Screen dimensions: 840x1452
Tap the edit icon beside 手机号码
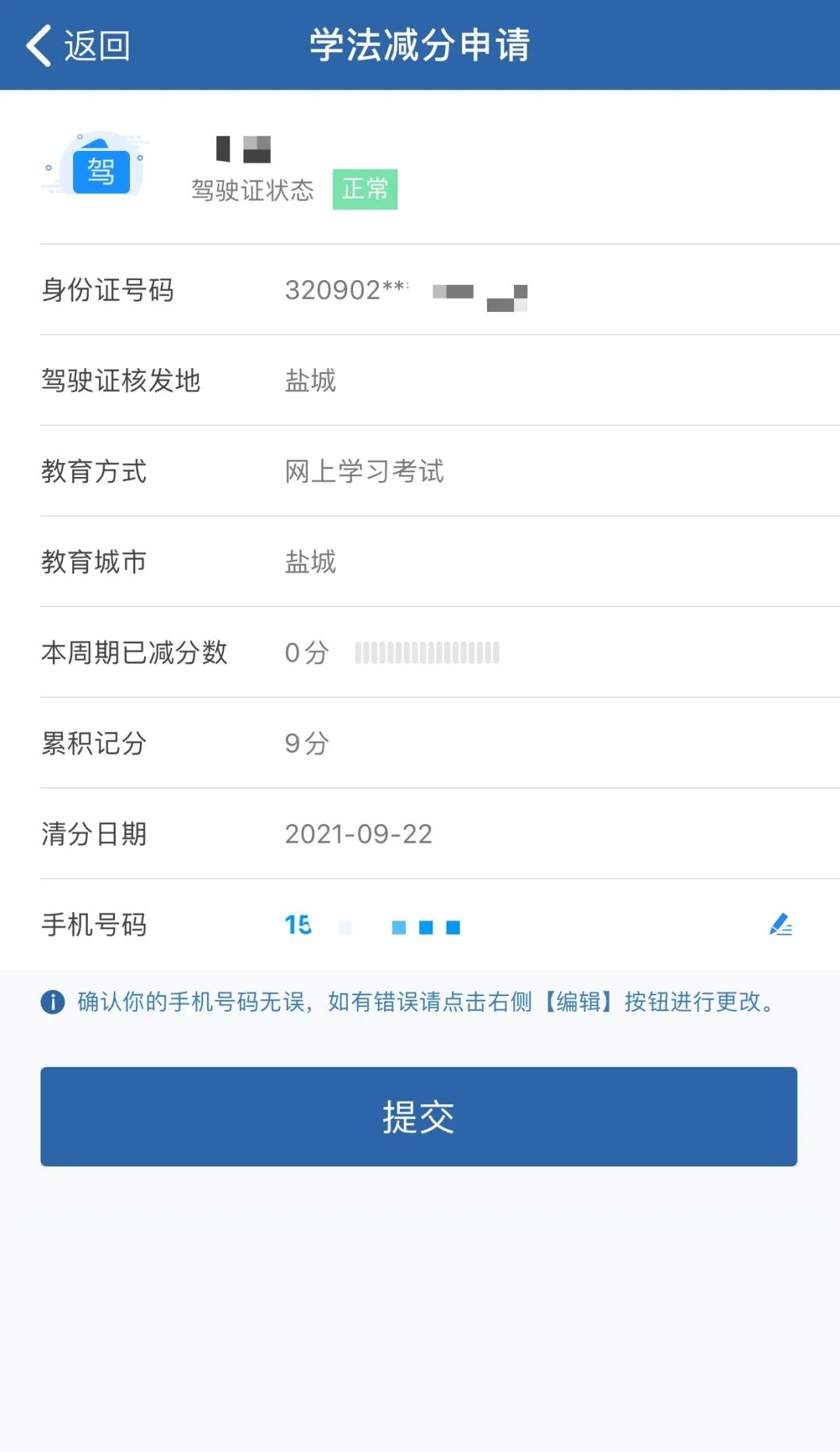tap(780, 924)
